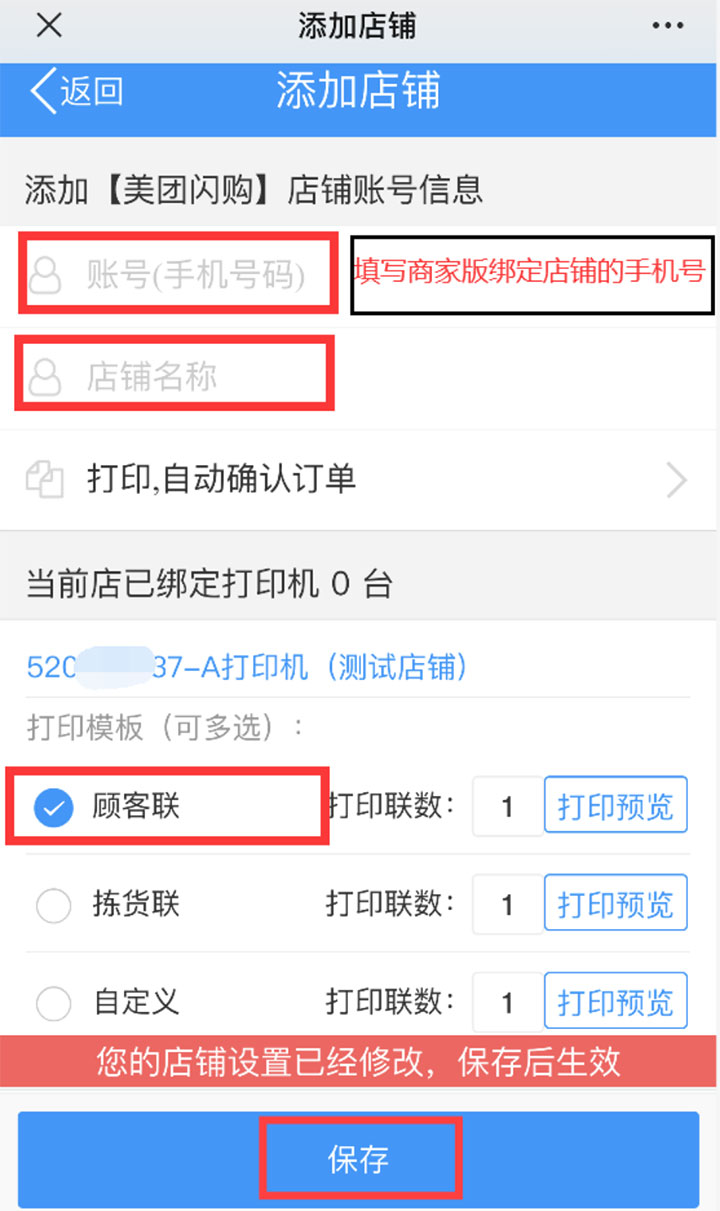Viewport: 720px width, 1211px height.
Task: Preview printing for 拣货联
Action: tap(615, 904)
